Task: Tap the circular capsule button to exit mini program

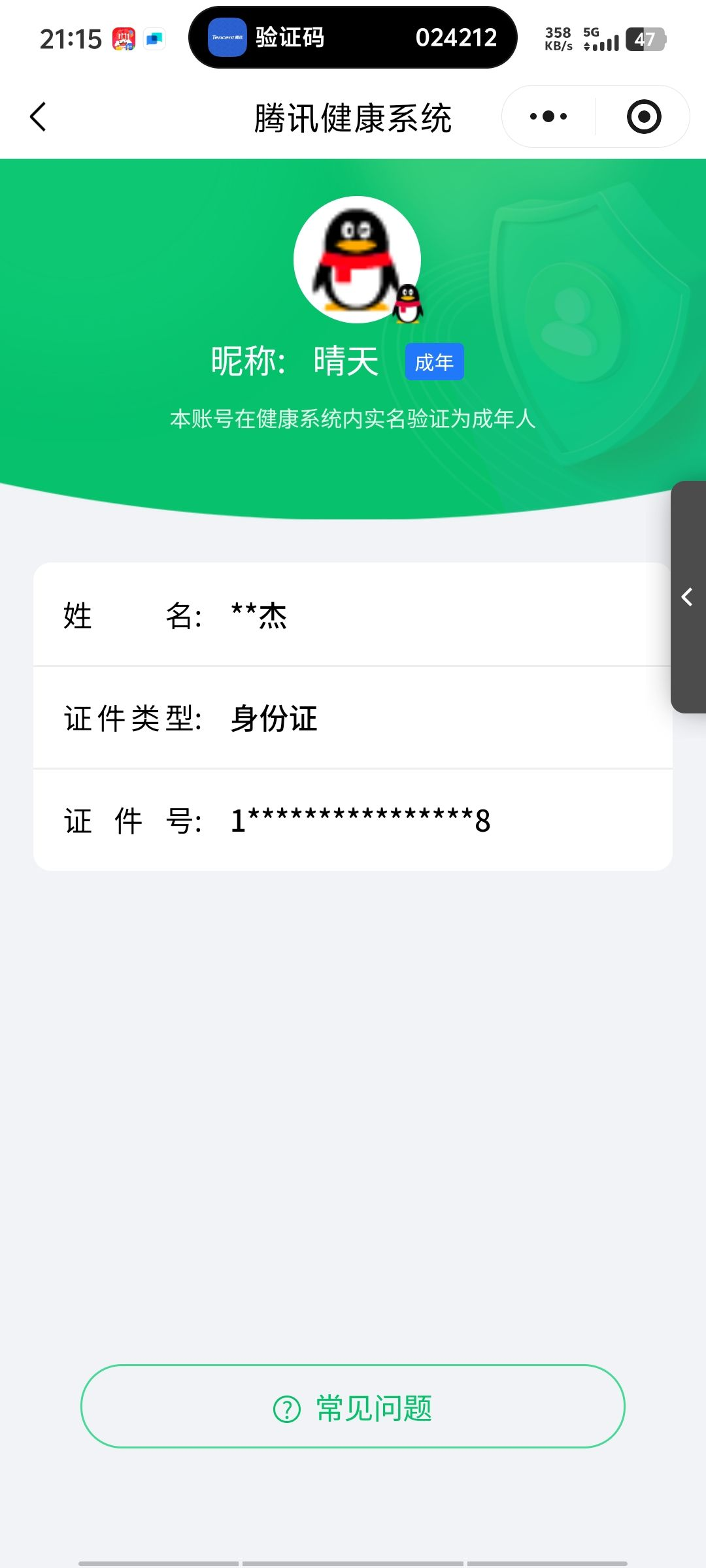Action: pos(643,116)
